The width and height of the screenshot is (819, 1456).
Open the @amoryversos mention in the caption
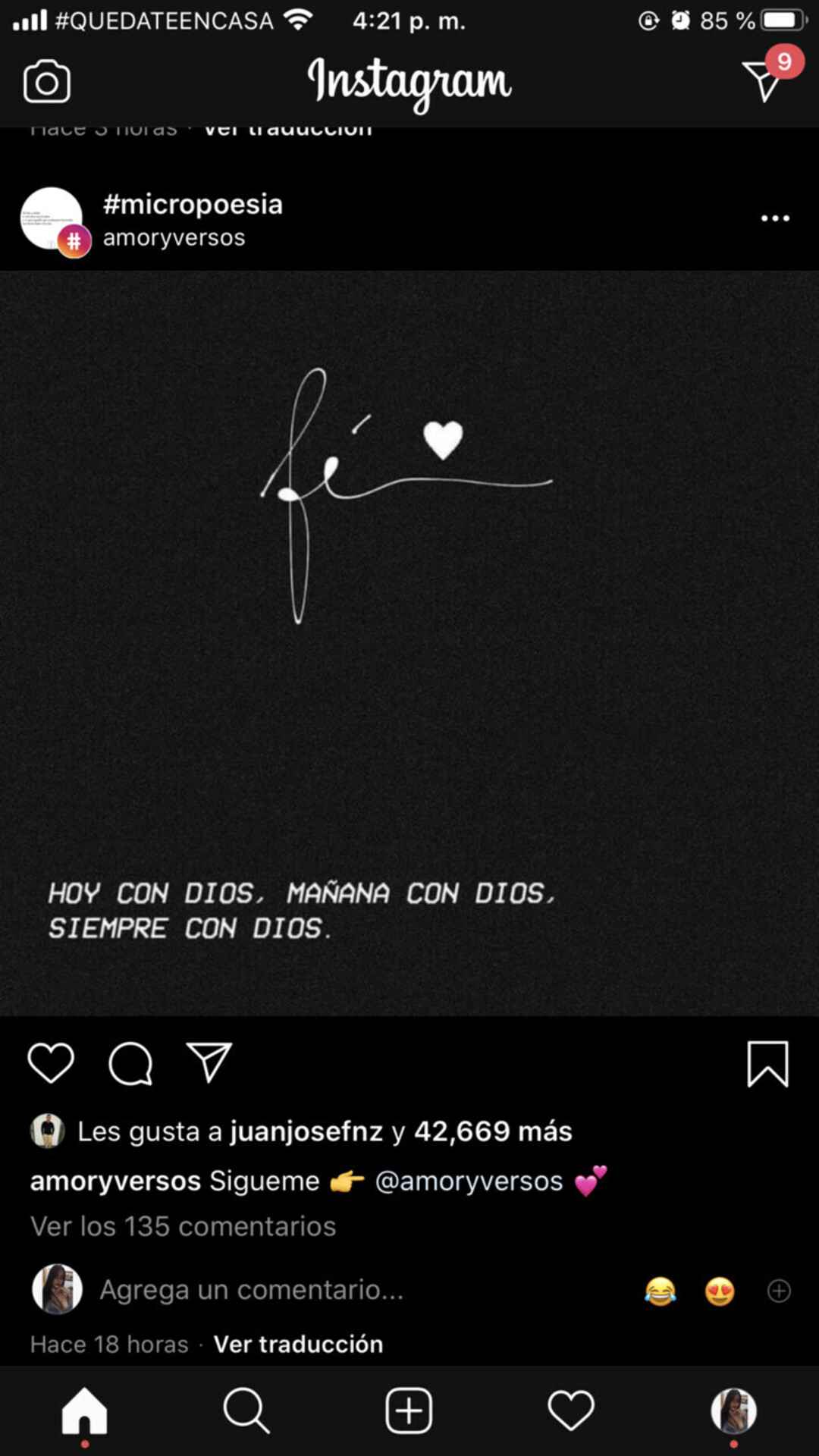point(469,1181)
